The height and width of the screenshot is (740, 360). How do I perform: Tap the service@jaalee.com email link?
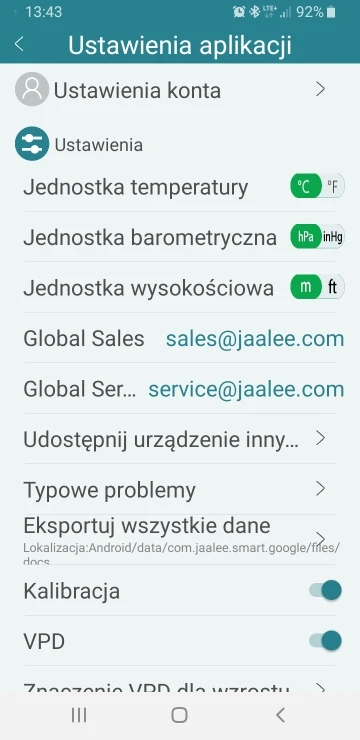point(246,389)
